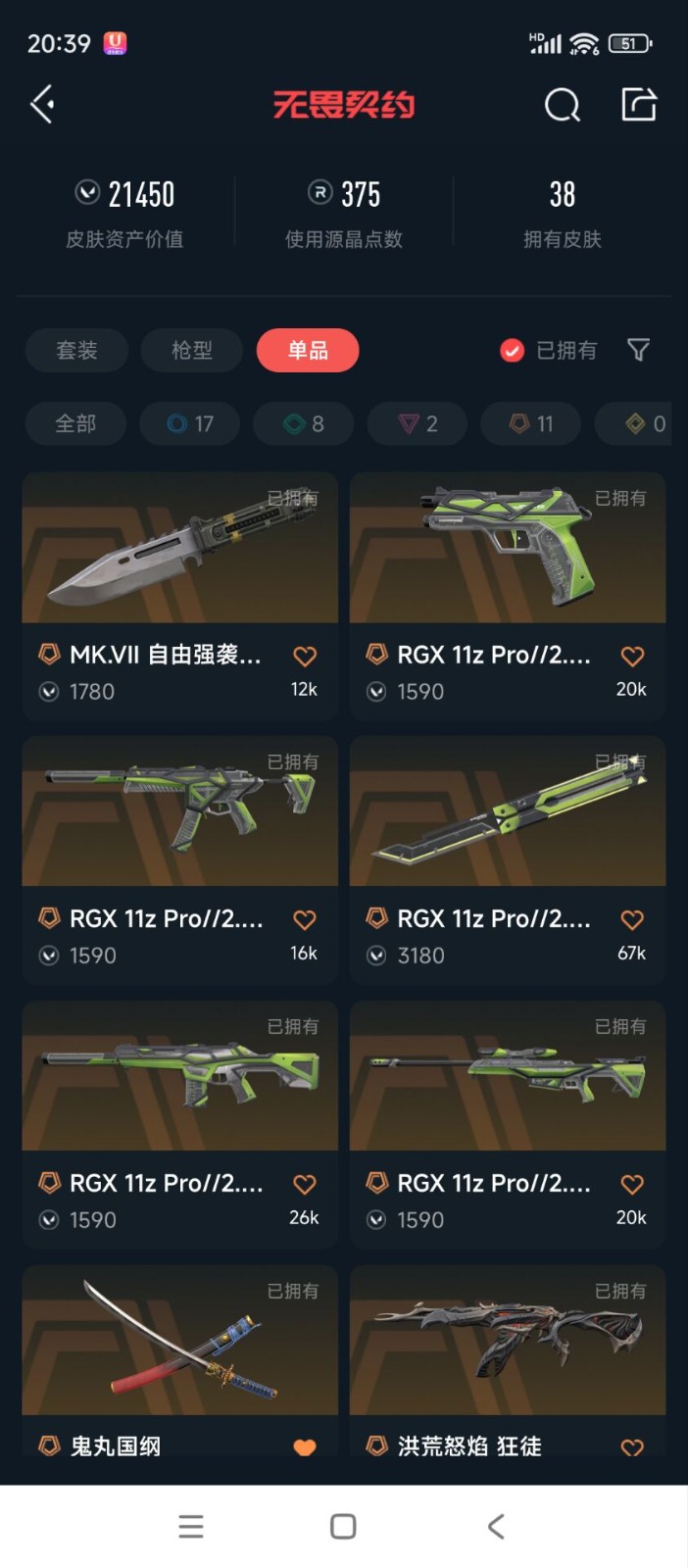Screen dimensions: 688x1568
Task: Select the 全部 rarity chip
Action: 75,423
